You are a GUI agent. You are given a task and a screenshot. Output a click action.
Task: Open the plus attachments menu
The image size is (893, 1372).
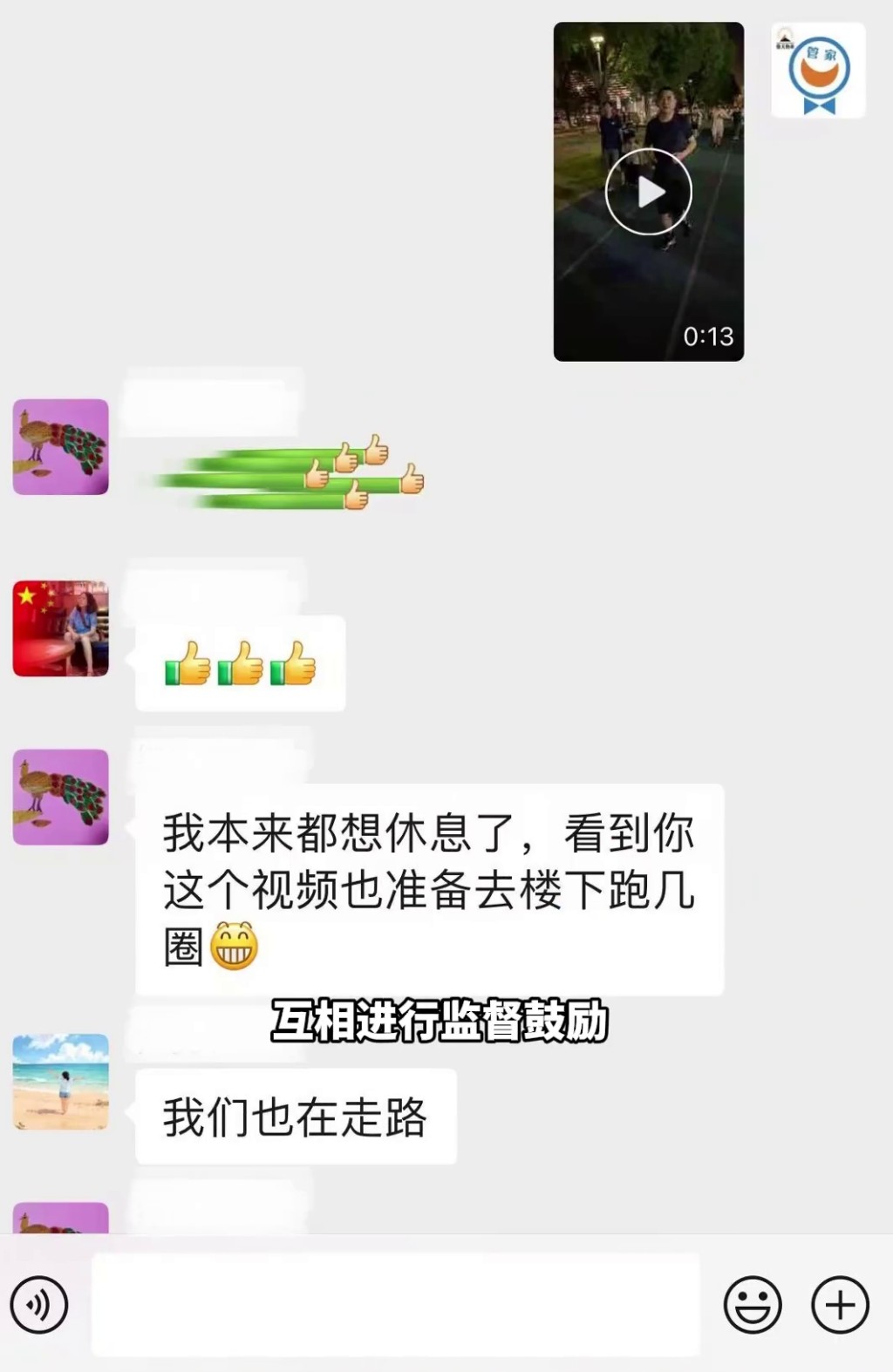[840, 1305]
